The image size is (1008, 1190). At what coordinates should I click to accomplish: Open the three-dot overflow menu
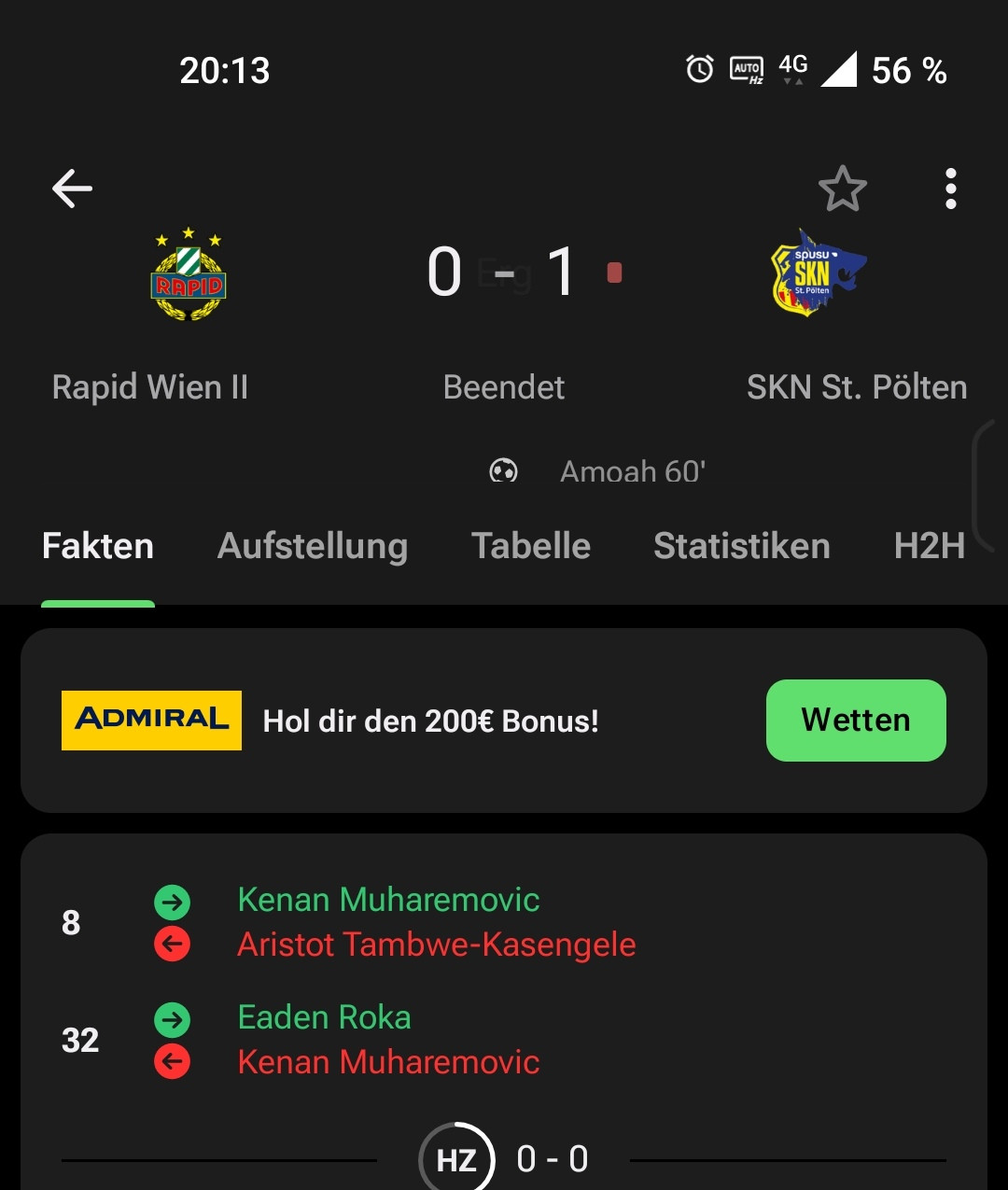(x=950, y=189)
